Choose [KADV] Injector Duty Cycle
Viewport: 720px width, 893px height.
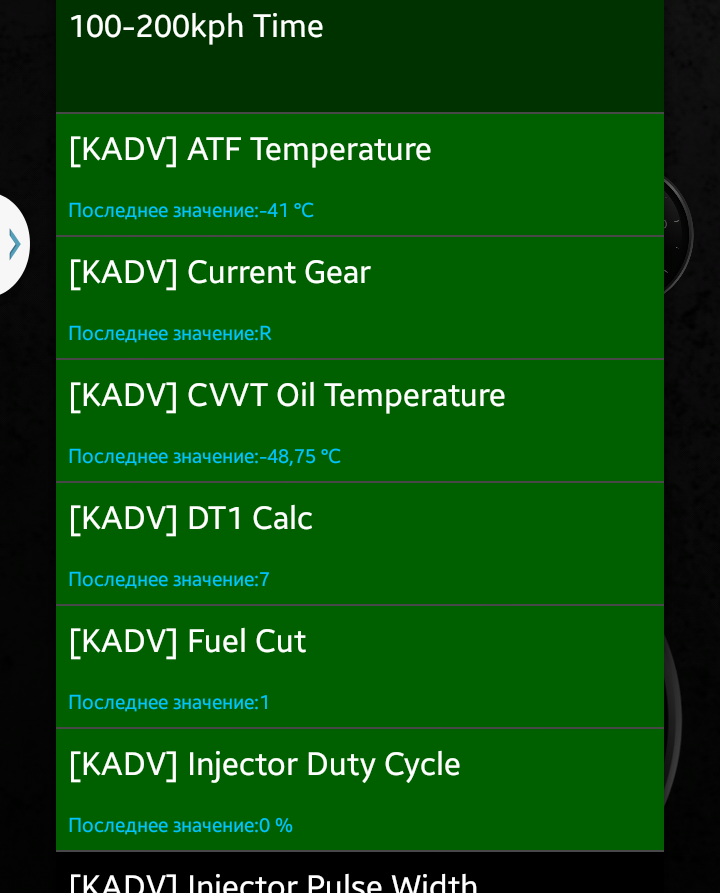pyautogui.click(x=360, y=789)
